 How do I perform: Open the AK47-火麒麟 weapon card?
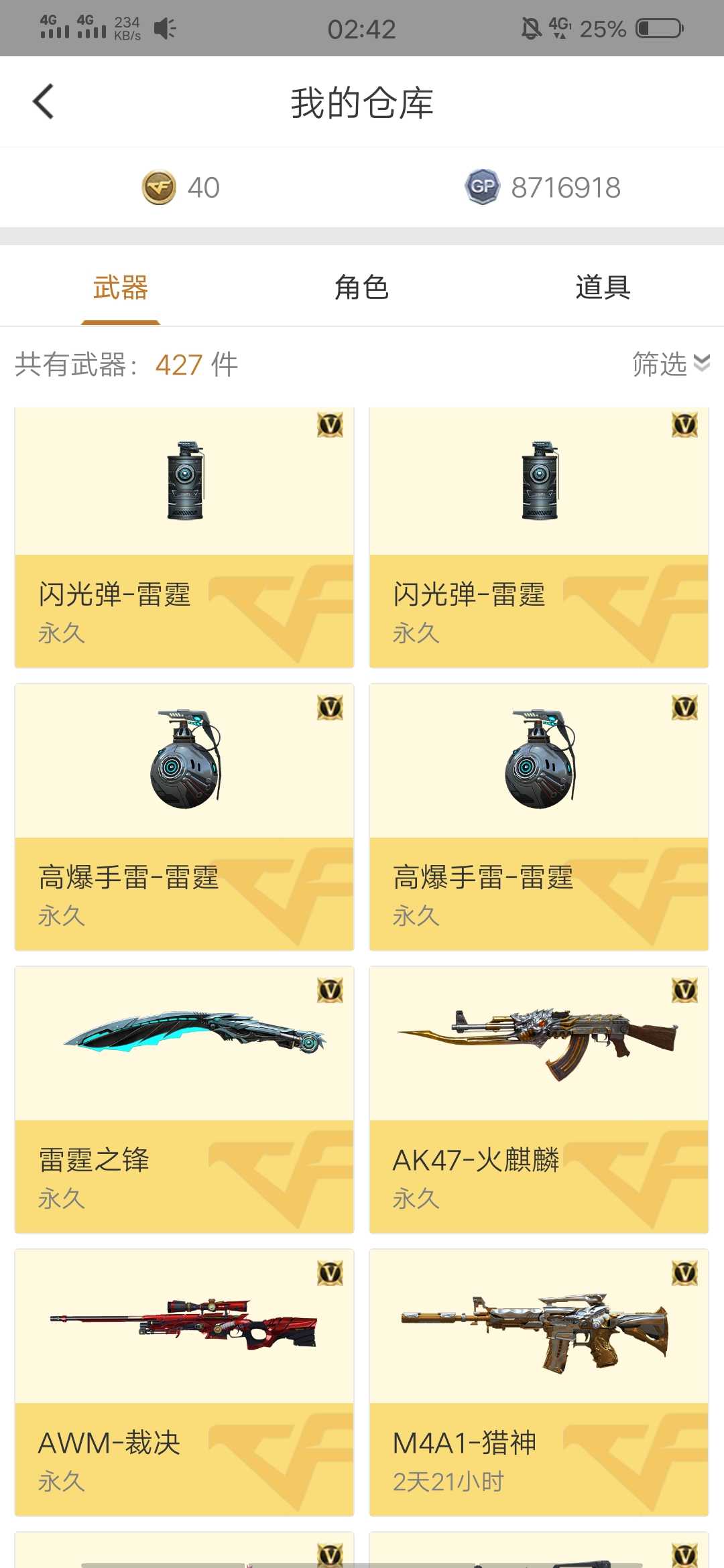point(539,1100)
